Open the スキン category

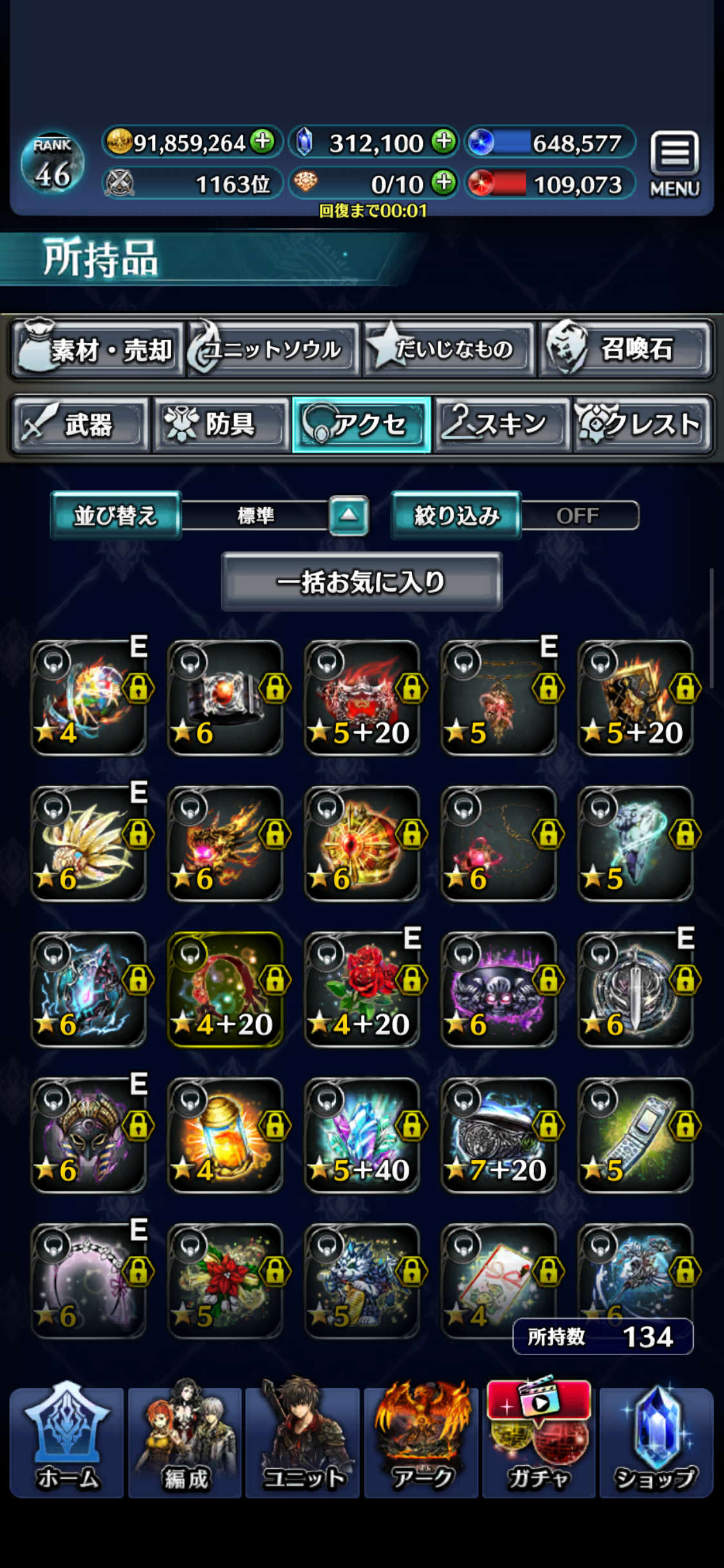coord(502,425)
